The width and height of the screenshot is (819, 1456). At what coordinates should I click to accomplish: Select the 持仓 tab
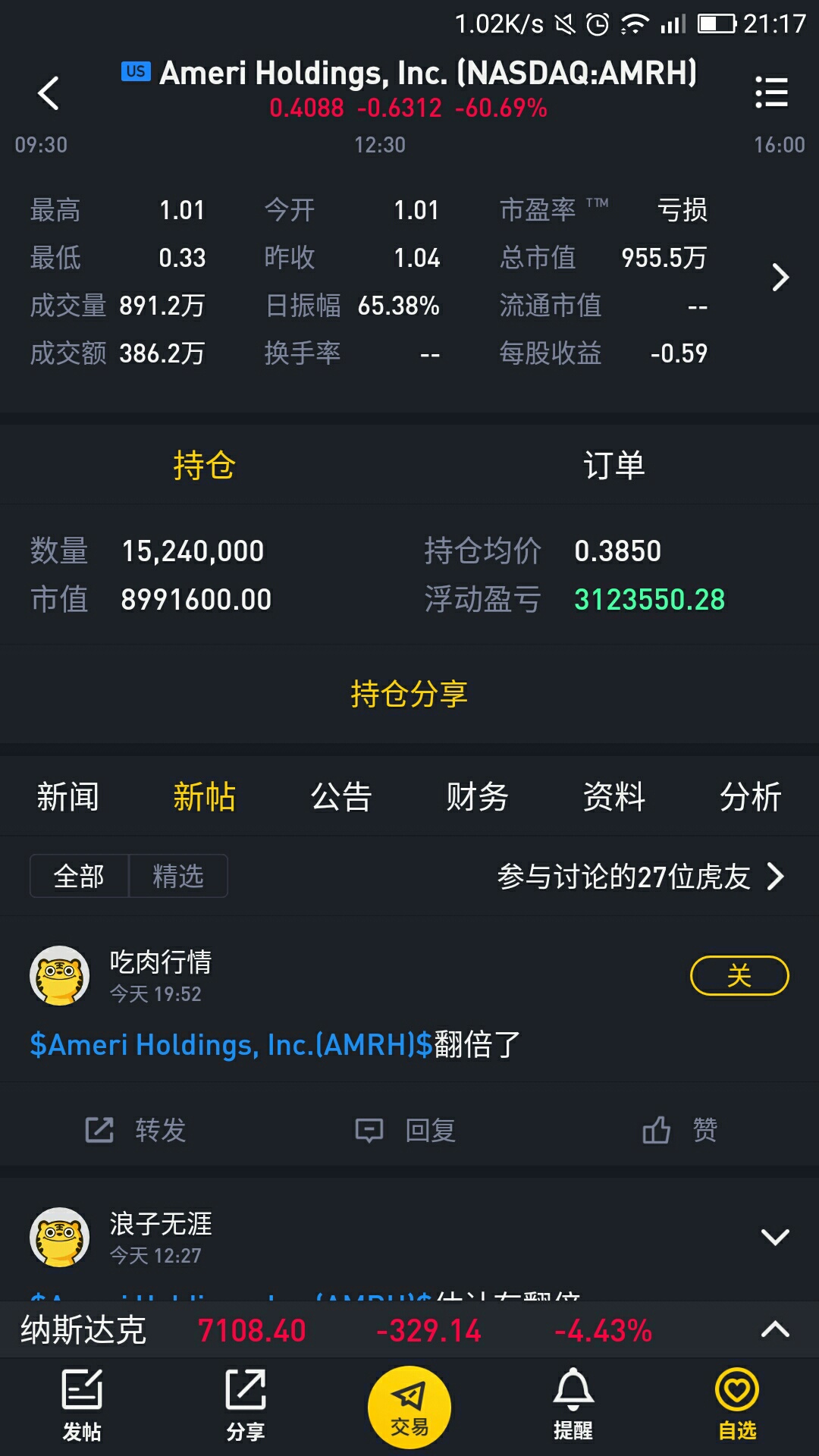click(x=204, y=466)
